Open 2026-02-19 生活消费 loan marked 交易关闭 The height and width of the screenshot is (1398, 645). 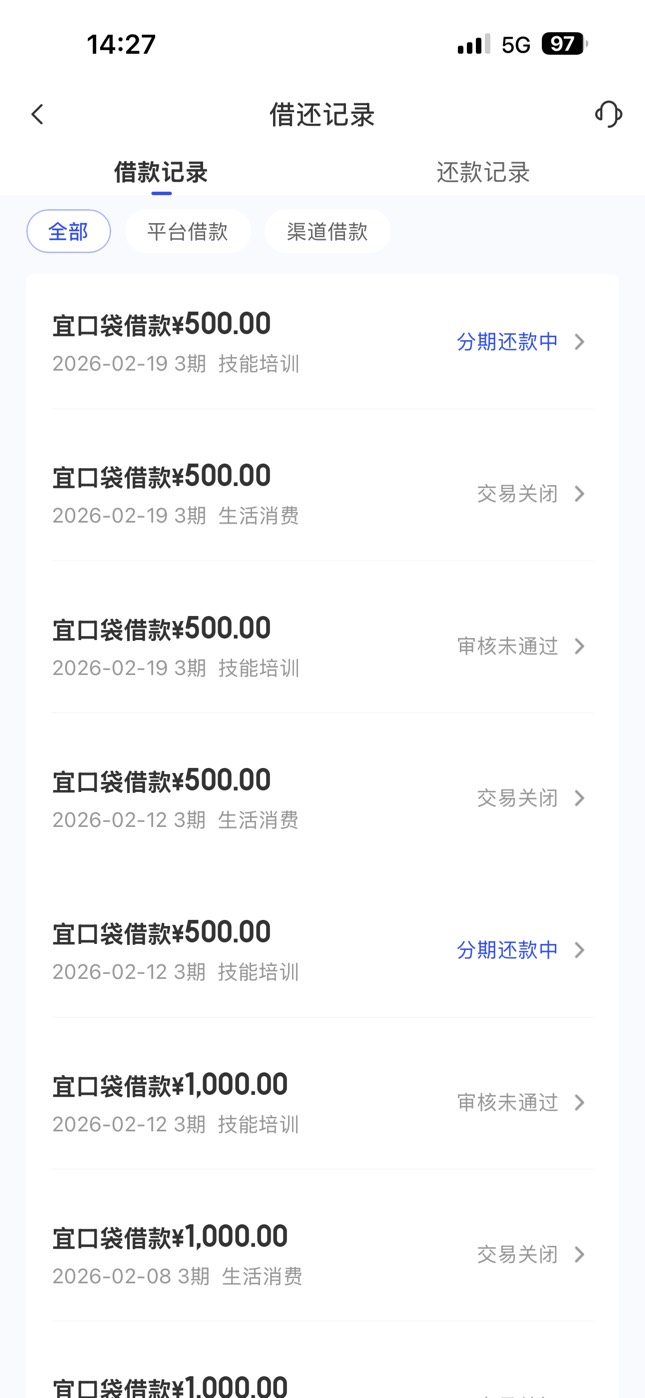pyautogui.click(x=321, y=494)
